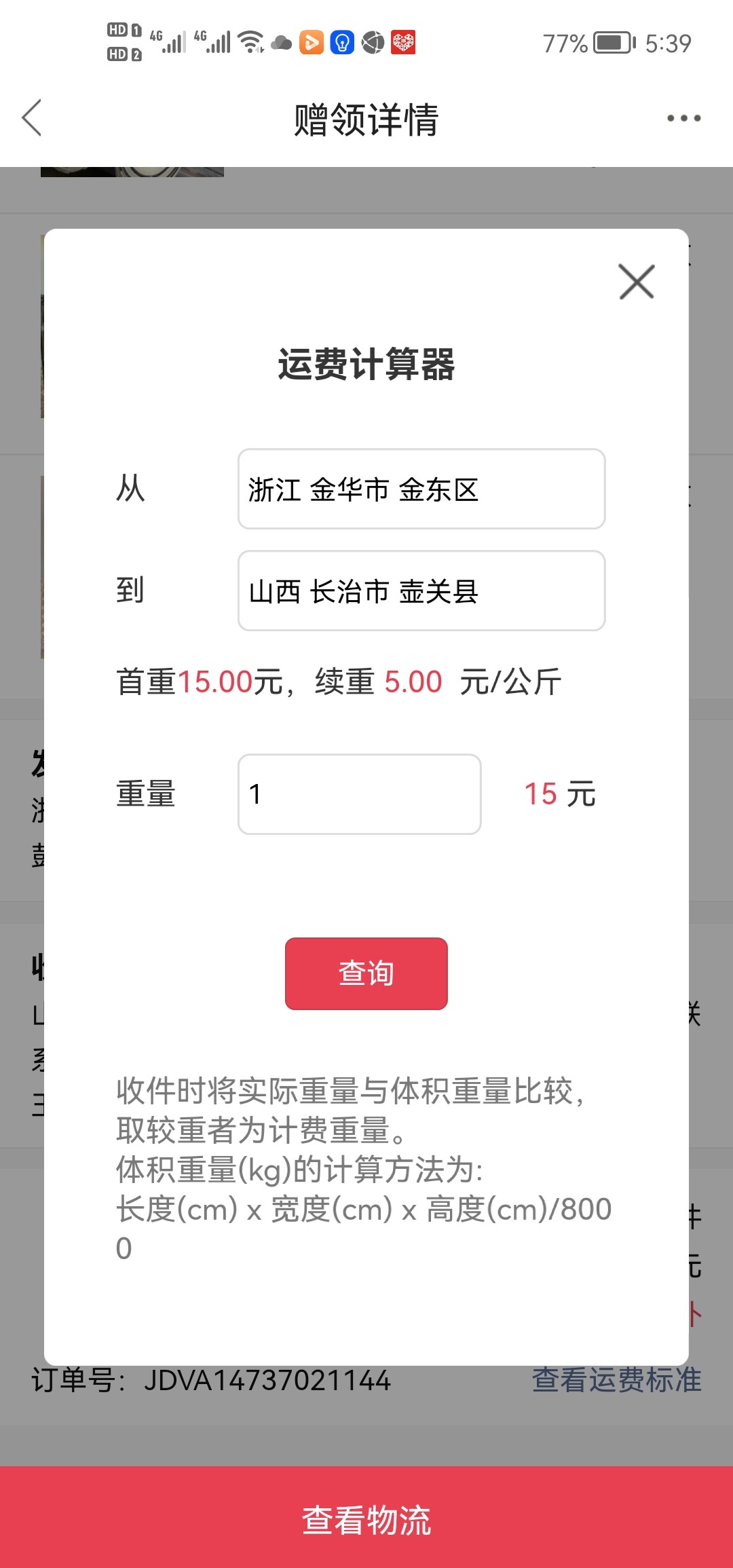The width and height of the screenshot is (733, 1568).
Task: Select the 从 origin address field
Action: pyautogui.click(x=421, y=489)
